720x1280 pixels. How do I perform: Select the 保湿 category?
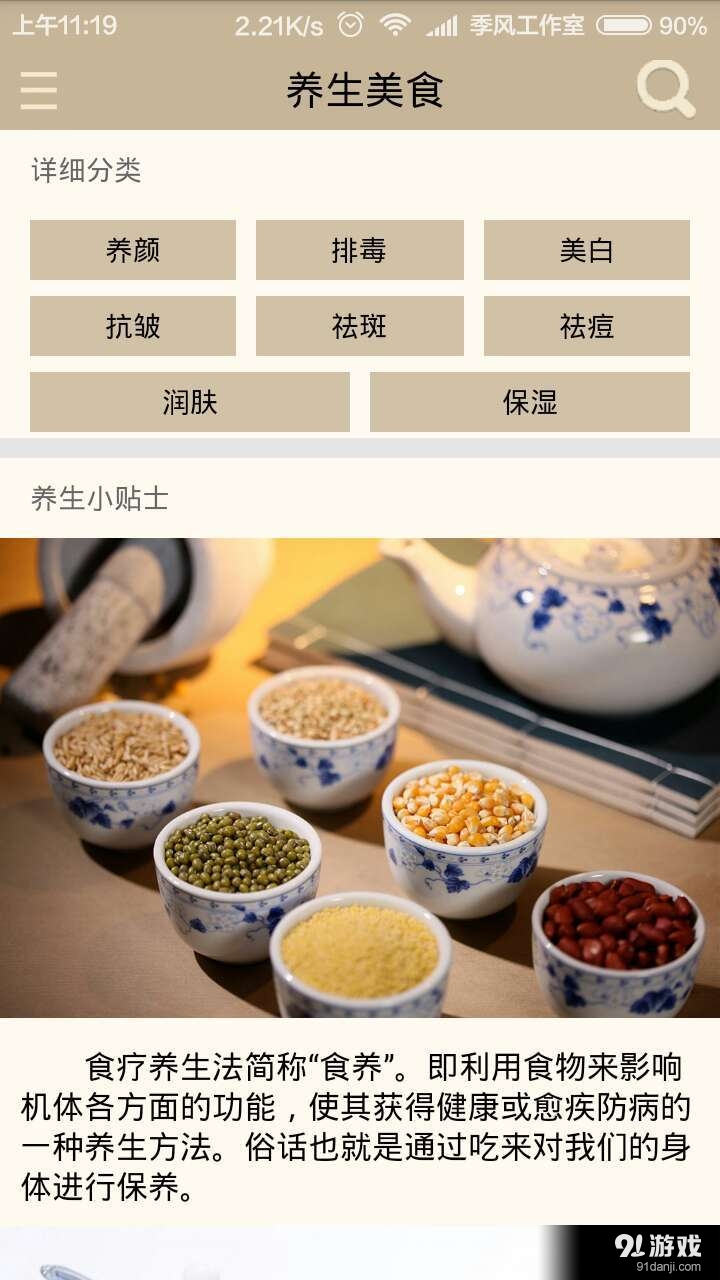click(529, 402)
